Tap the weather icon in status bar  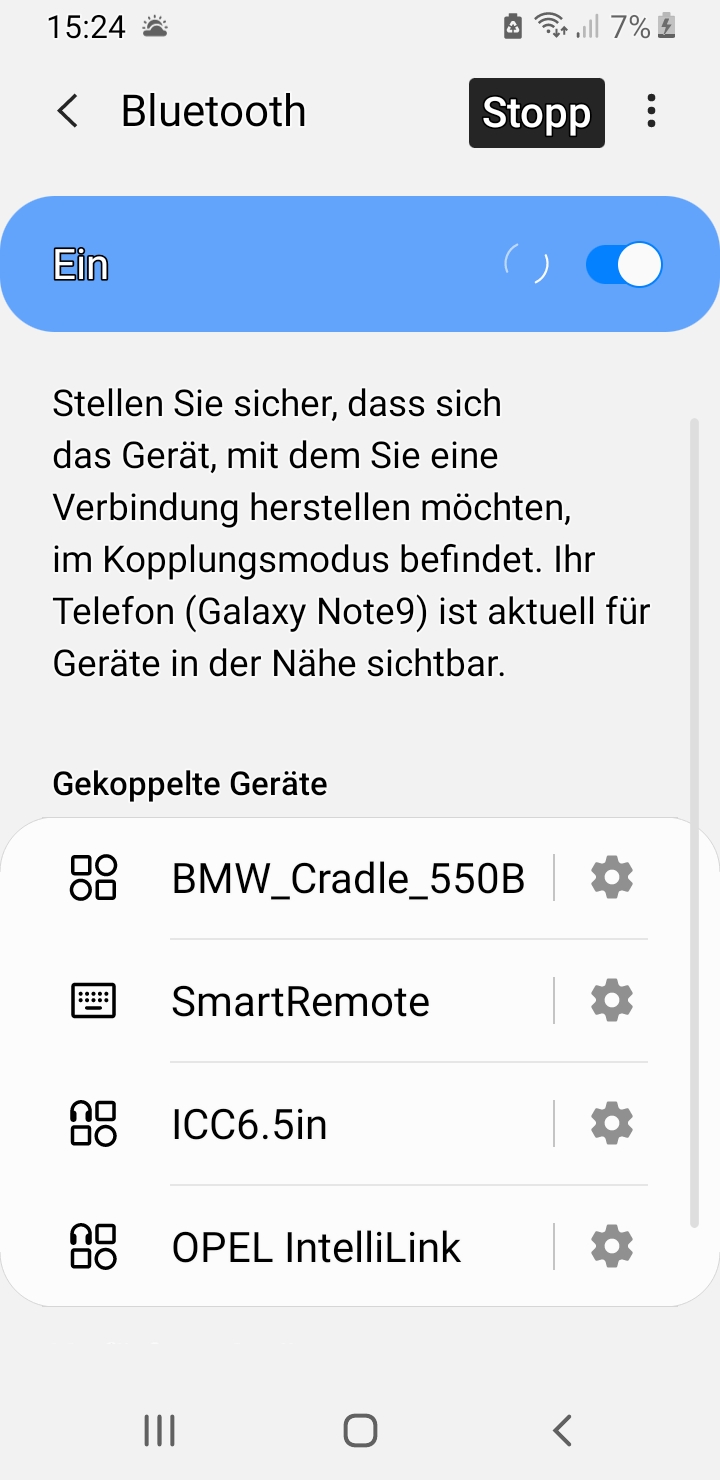[x=155, y=27]
